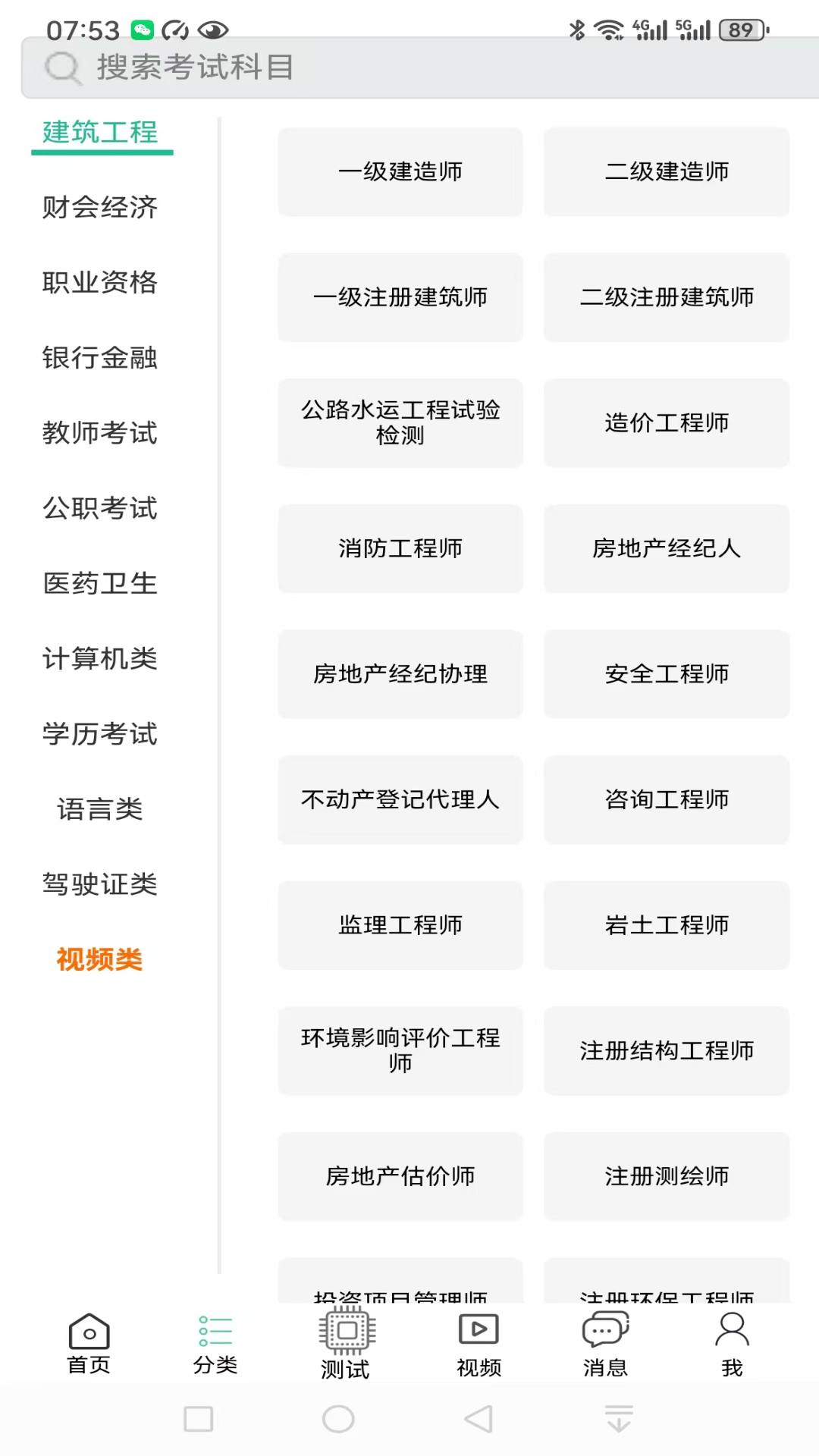Click the search magnifier icon

click(x=63, y=68)
